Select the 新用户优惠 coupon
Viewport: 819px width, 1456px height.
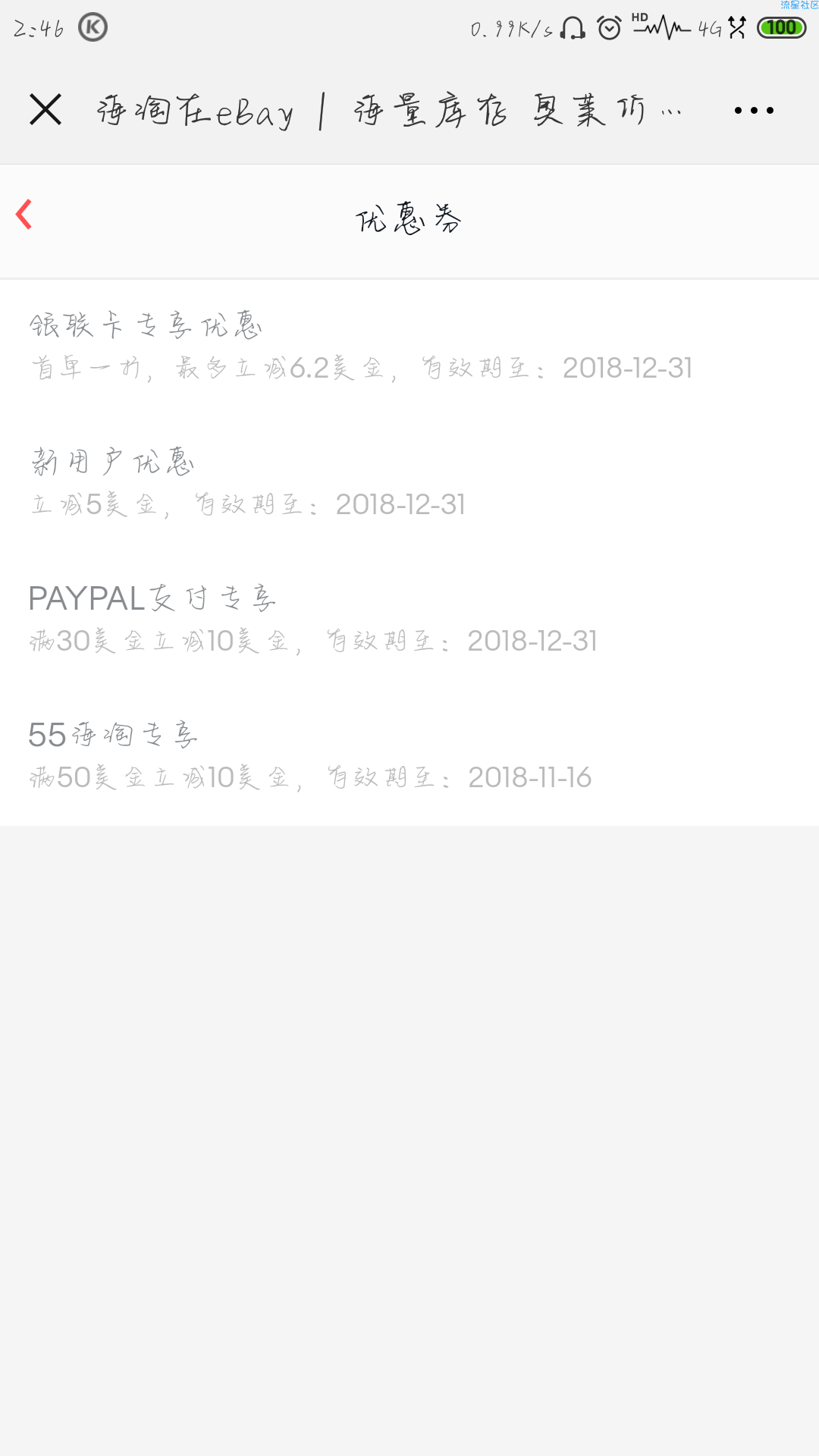click(409, 484)
